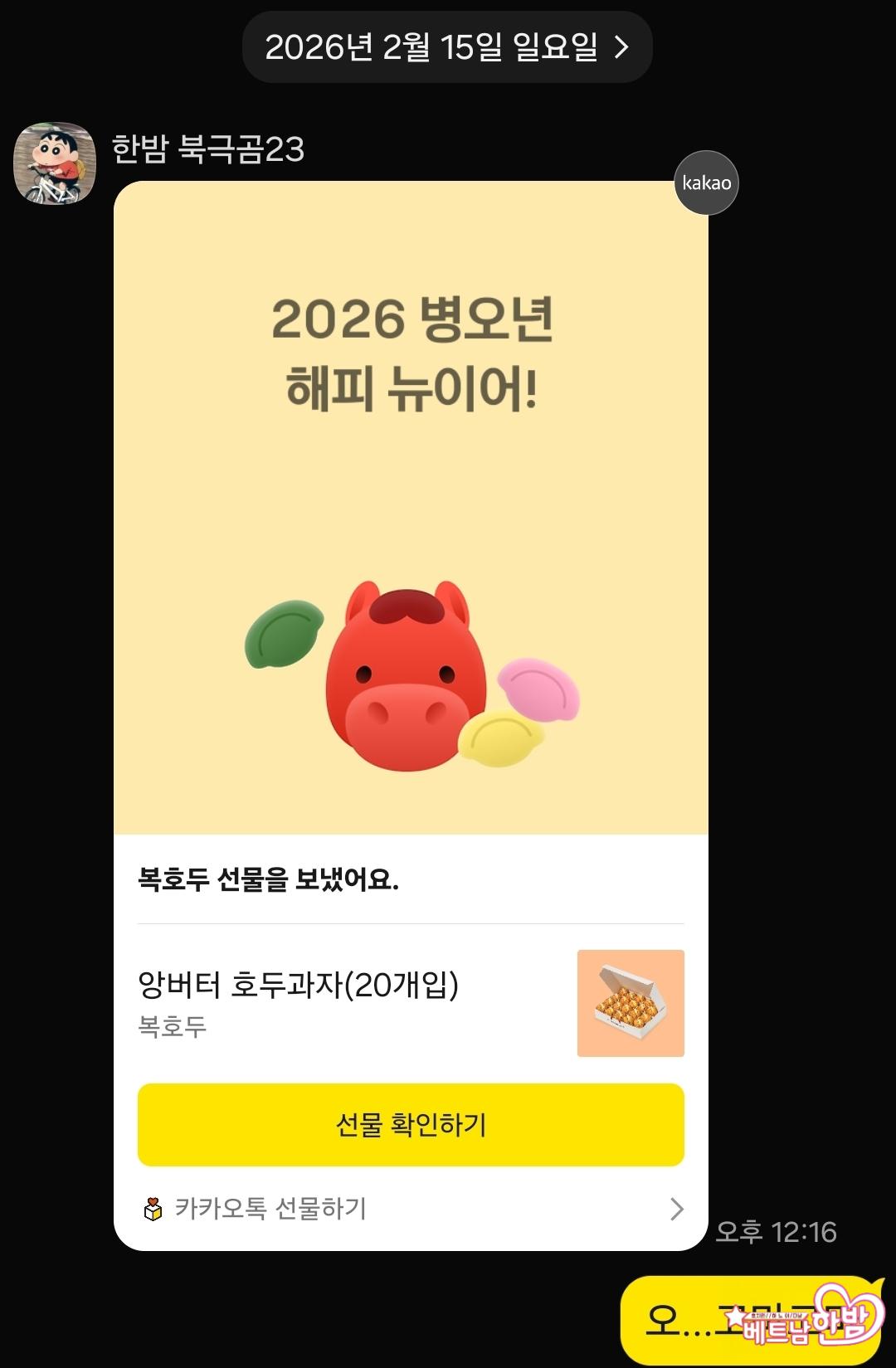View 한밤 북극곰23's profile picture
The width and height of the screenshot is (896, 1368).
click(55, 163)
